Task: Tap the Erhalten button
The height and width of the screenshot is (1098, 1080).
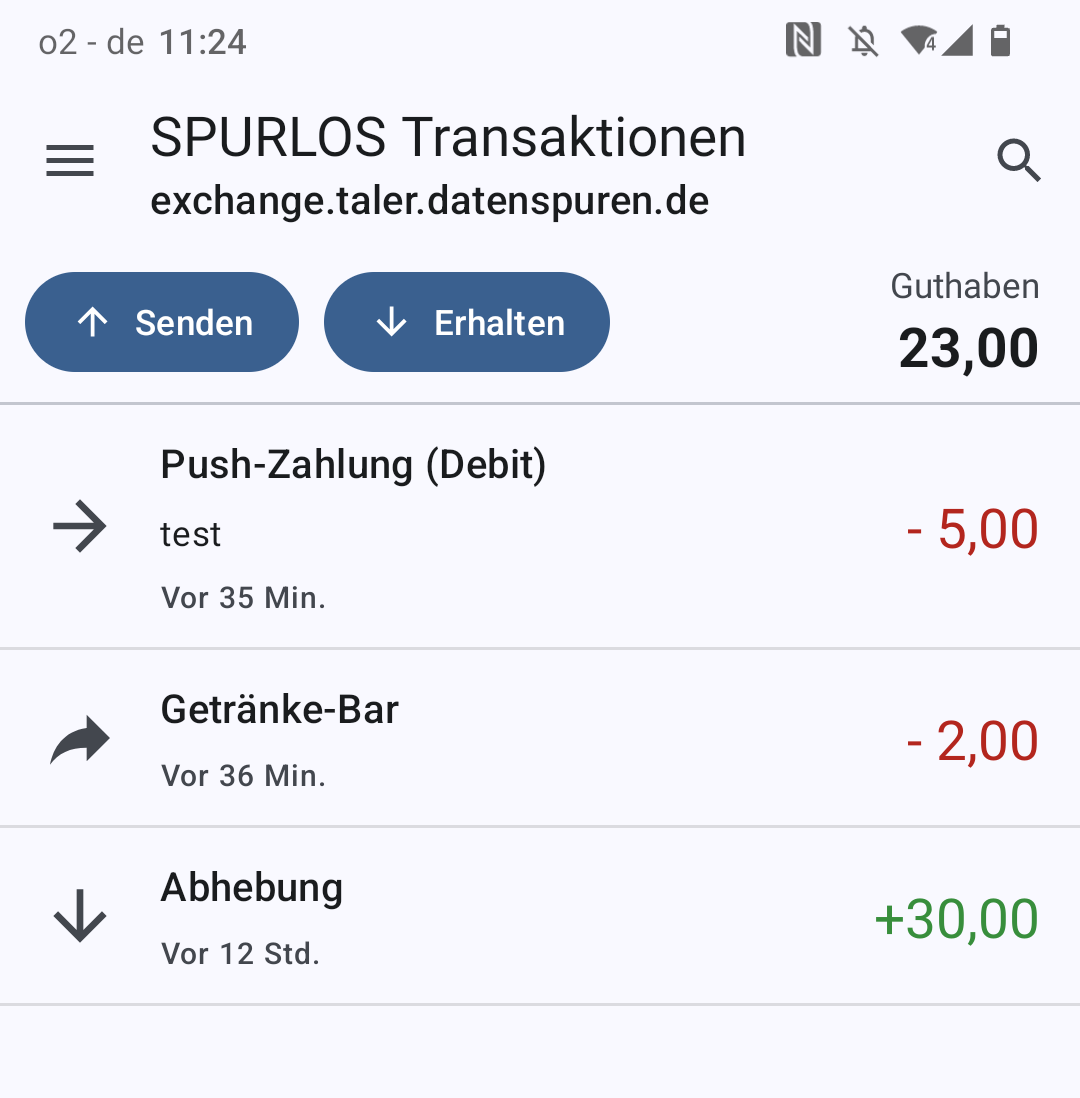Action: point(467,322)
